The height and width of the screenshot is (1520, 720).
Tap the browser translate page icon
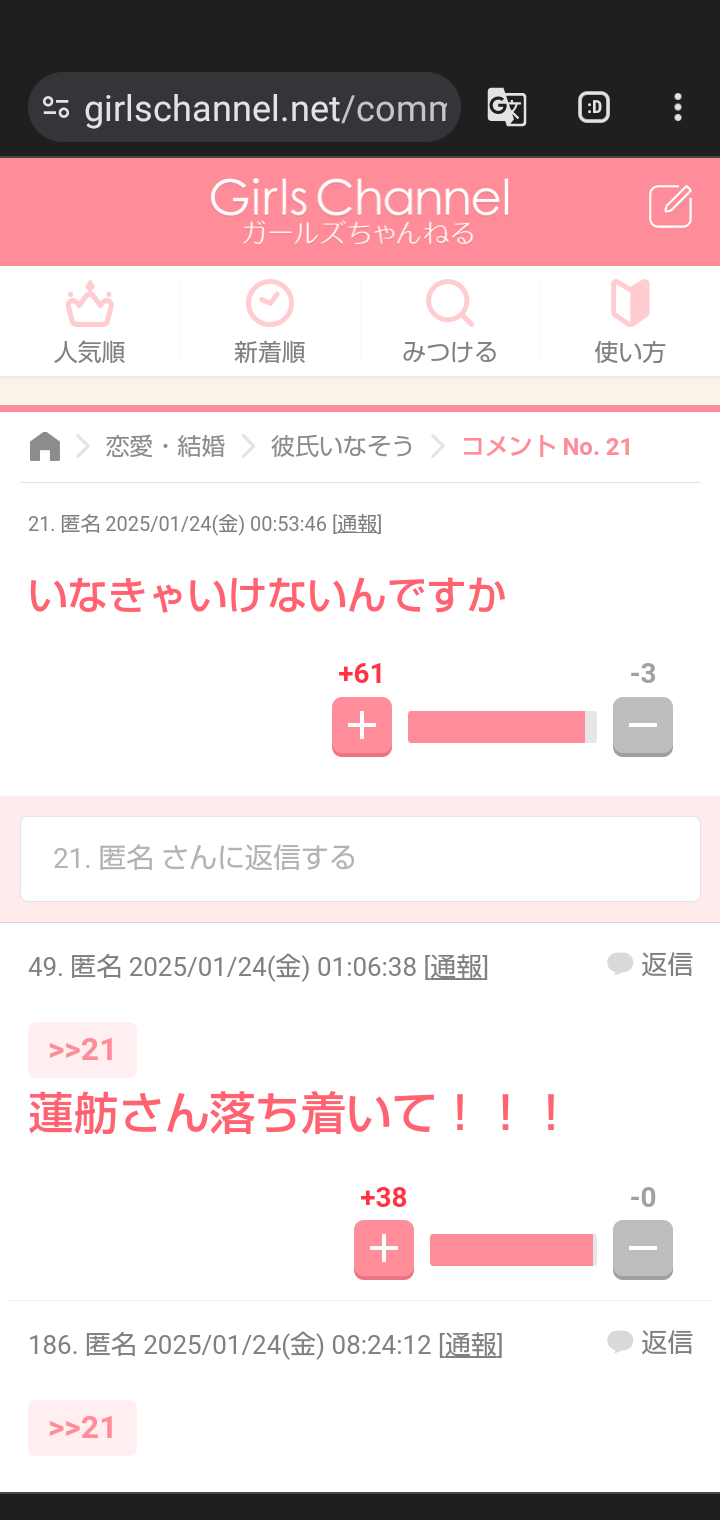tap(506, 107)
